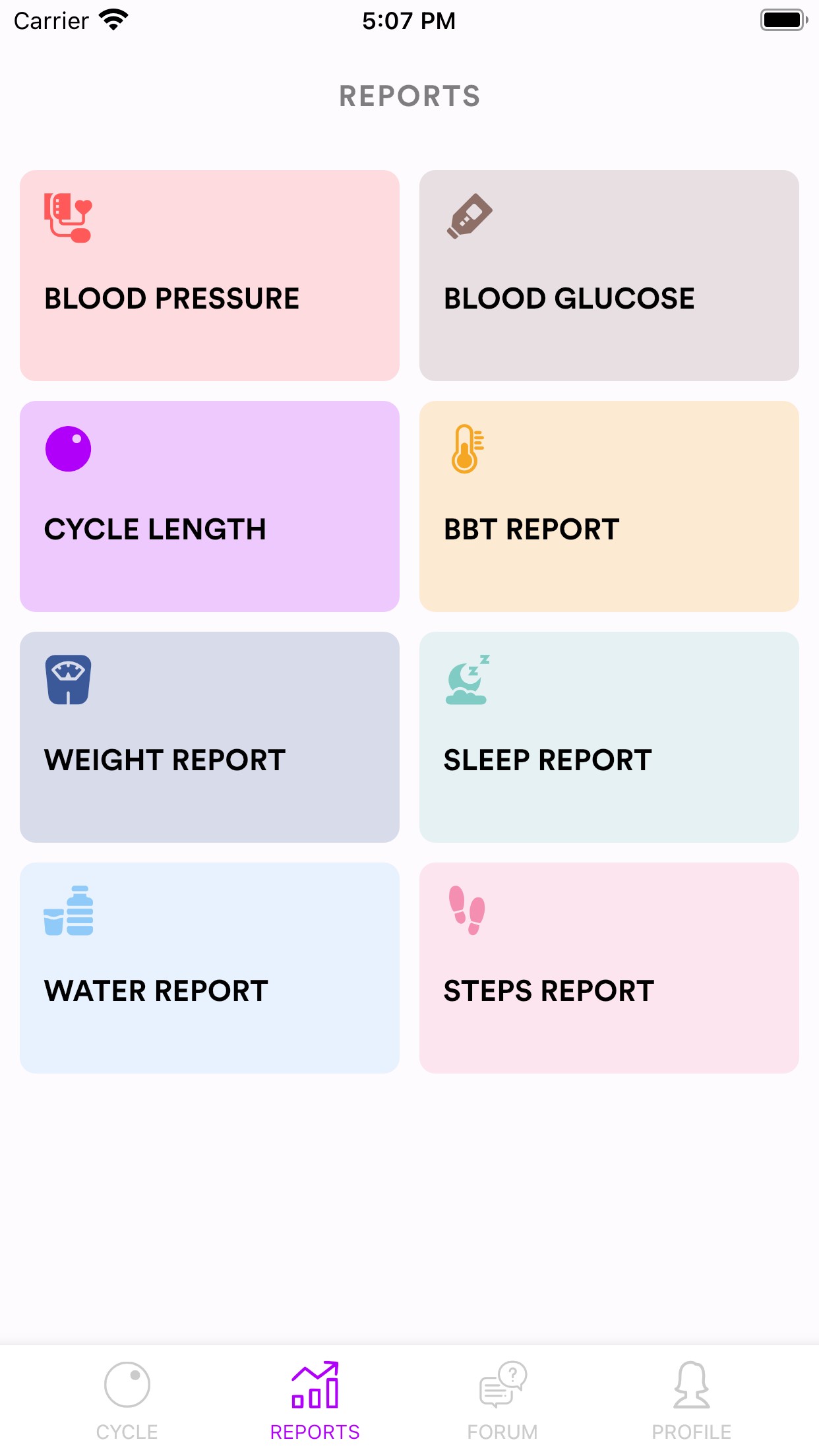
Task: View the Water Report
Action: coord(210,968)
